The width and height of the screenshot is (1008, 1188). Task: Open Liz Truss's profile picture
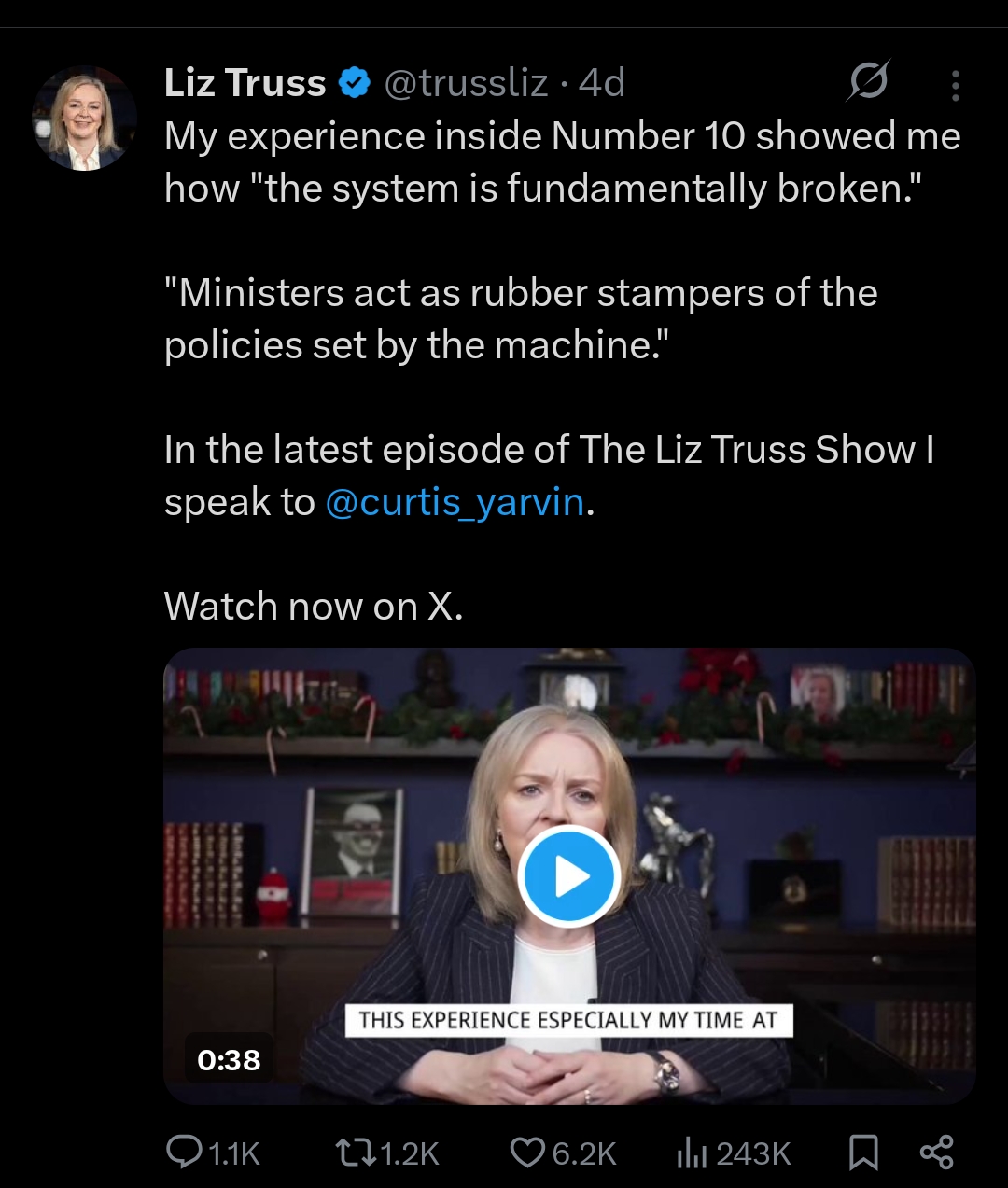84,119
